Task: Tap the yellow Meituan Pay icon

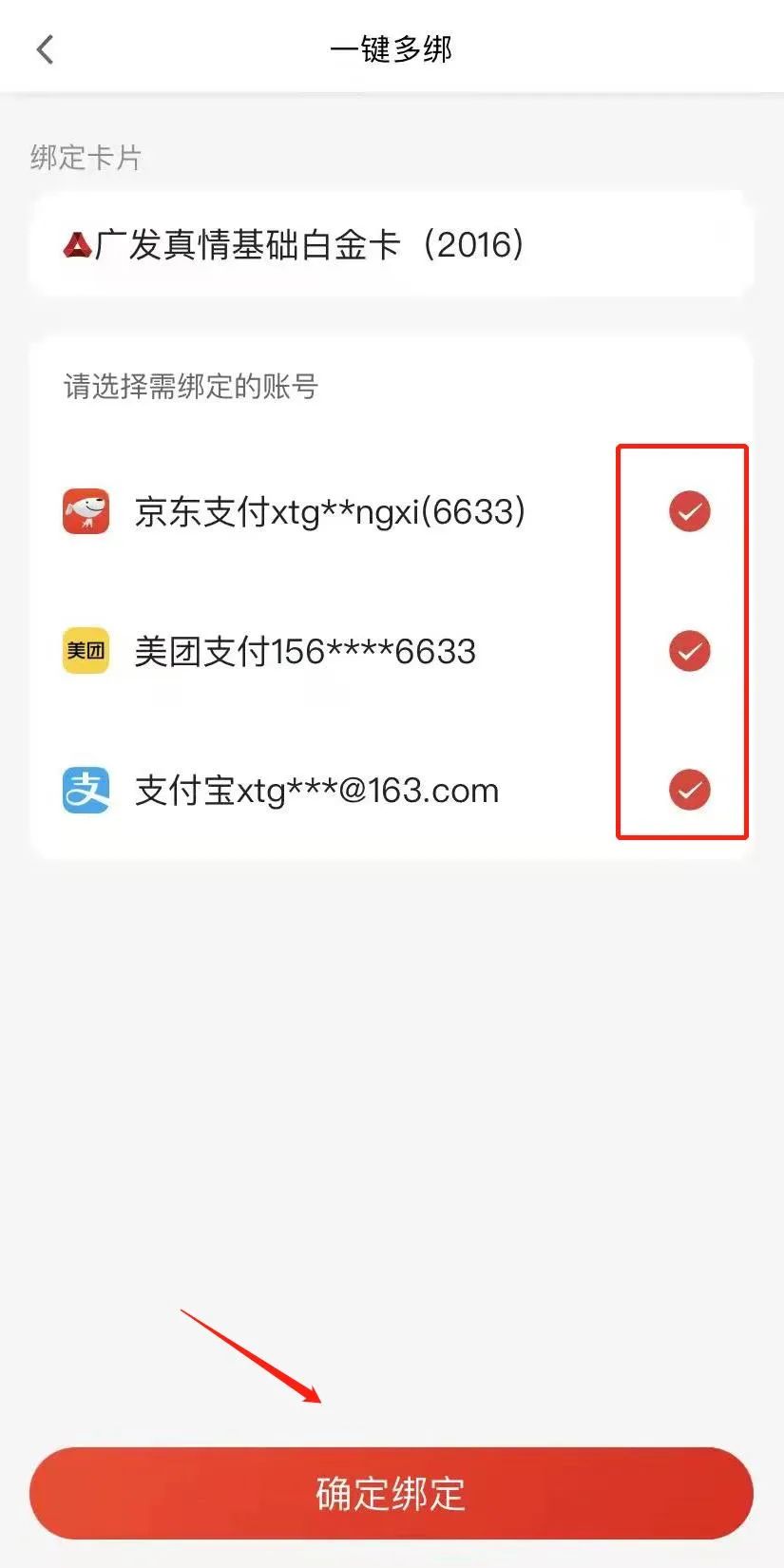Action: click(x=86, y=651)
